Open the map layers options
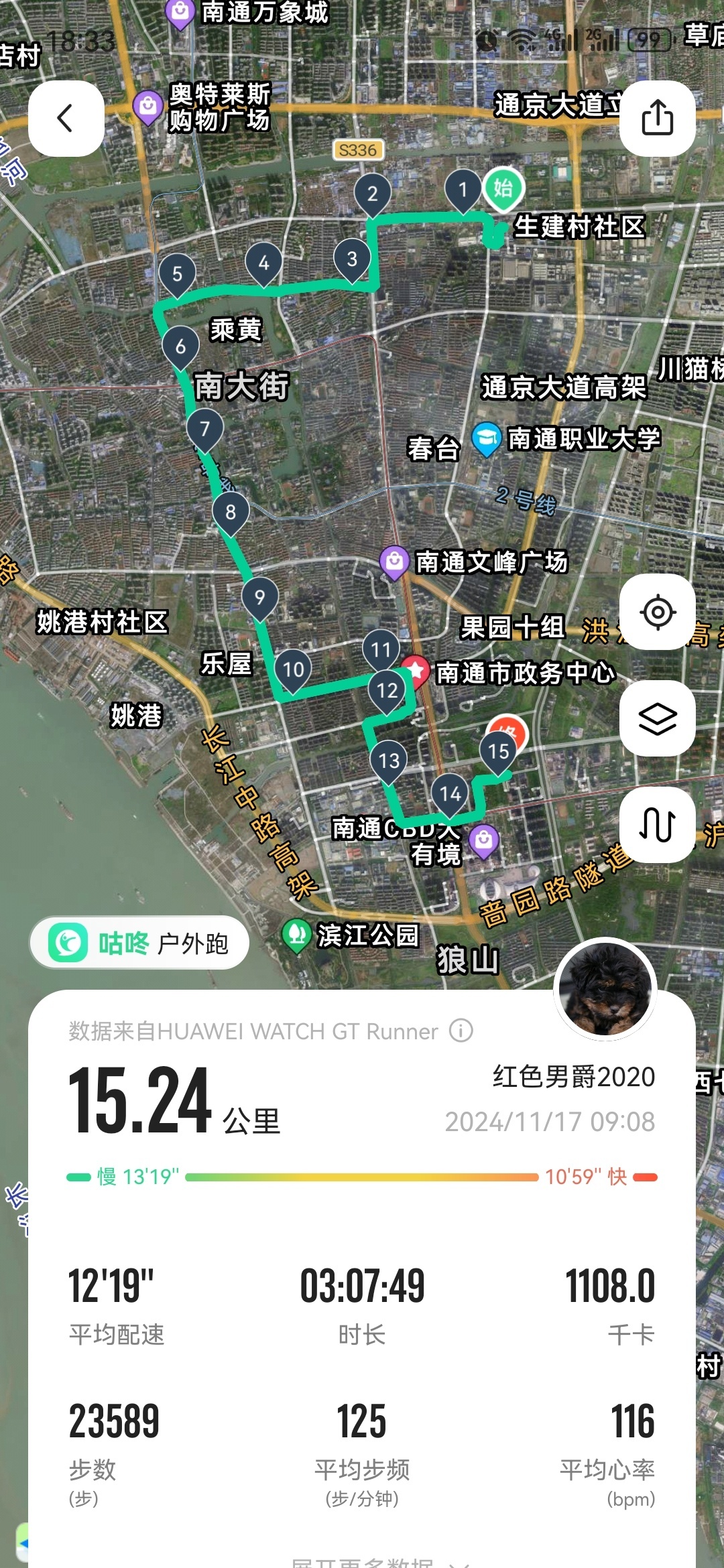The width and height of the screenshot is (724, 1568). pyautogui.click(x=657, y=718)
